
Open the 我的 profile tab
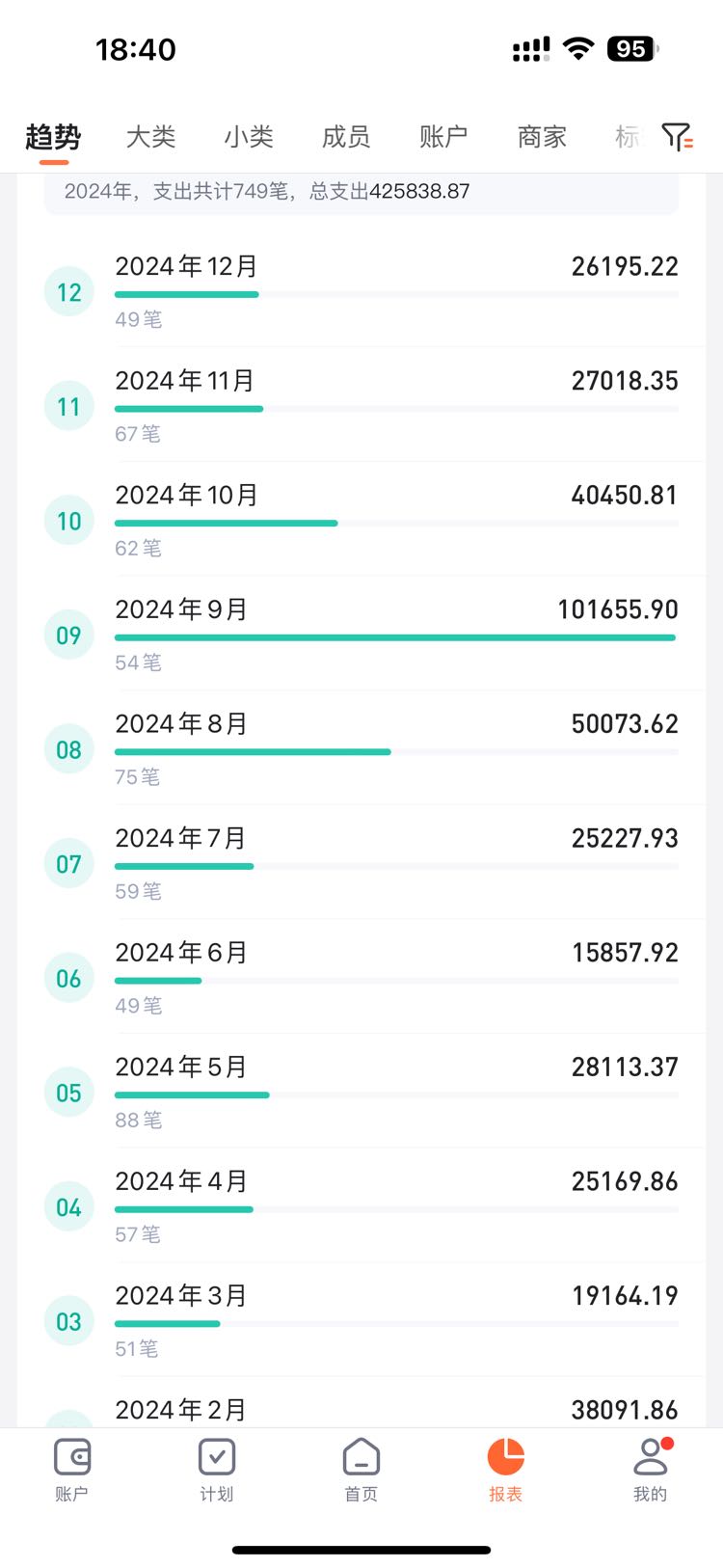click(x=651, y=1470)
